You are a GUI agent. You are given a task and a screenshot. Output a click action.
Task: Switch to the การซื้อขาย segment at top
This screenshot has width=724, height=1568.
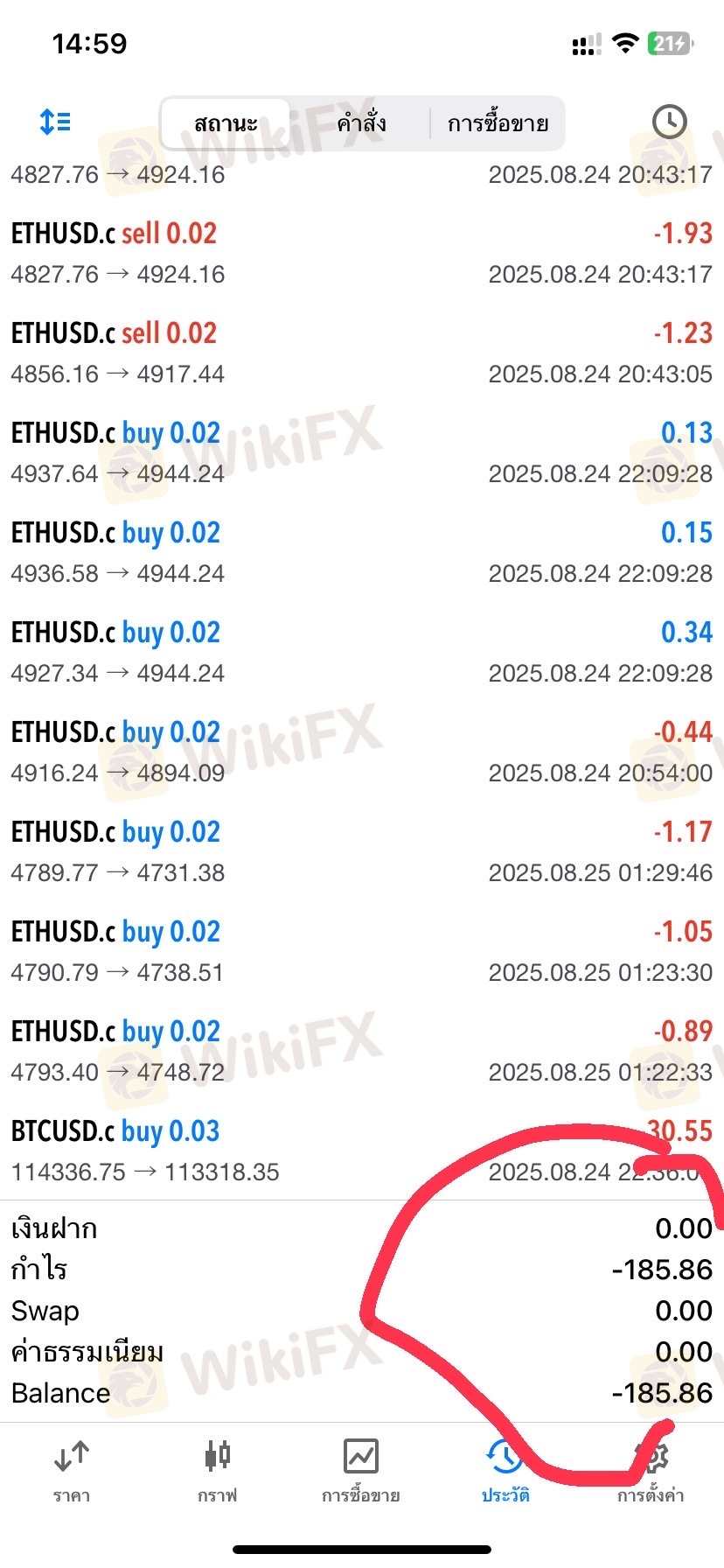[498, 123]
